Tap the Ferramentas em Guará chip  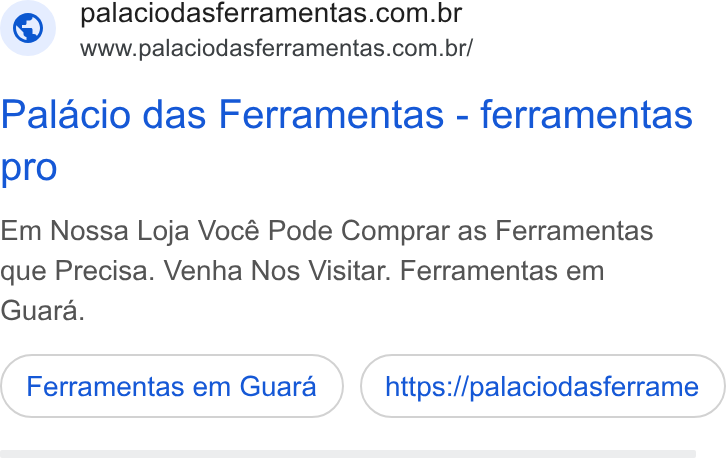click(172, 386)
